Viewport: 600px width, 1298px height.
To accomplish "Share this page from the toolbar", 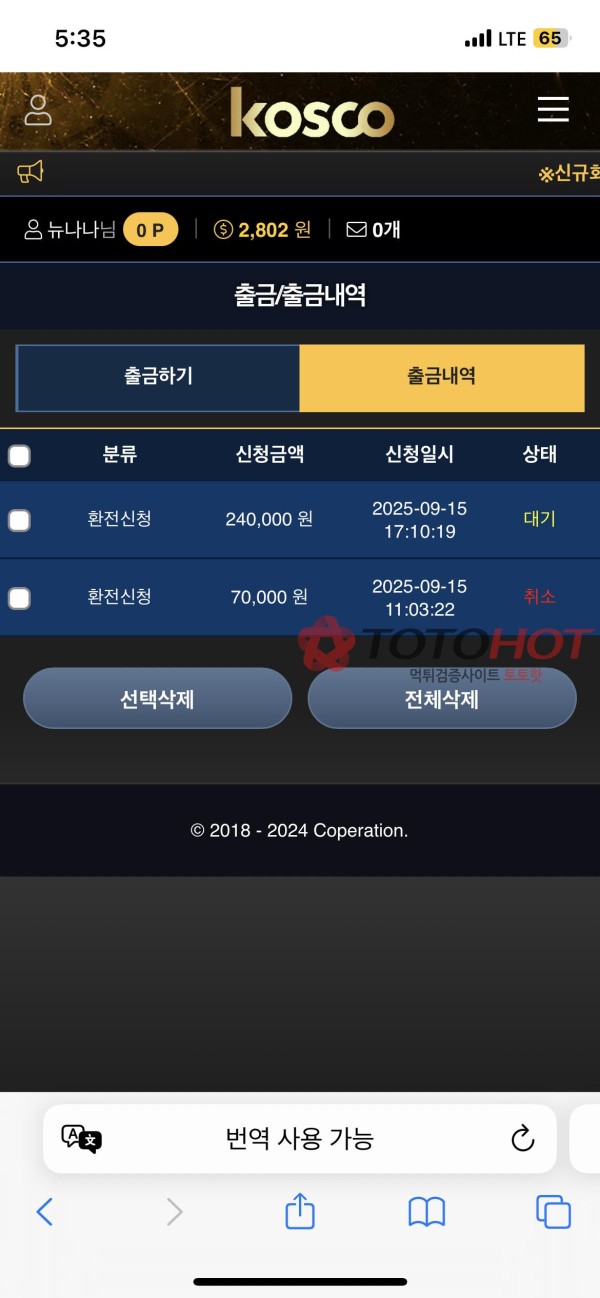I will (x=300, y=1212).
